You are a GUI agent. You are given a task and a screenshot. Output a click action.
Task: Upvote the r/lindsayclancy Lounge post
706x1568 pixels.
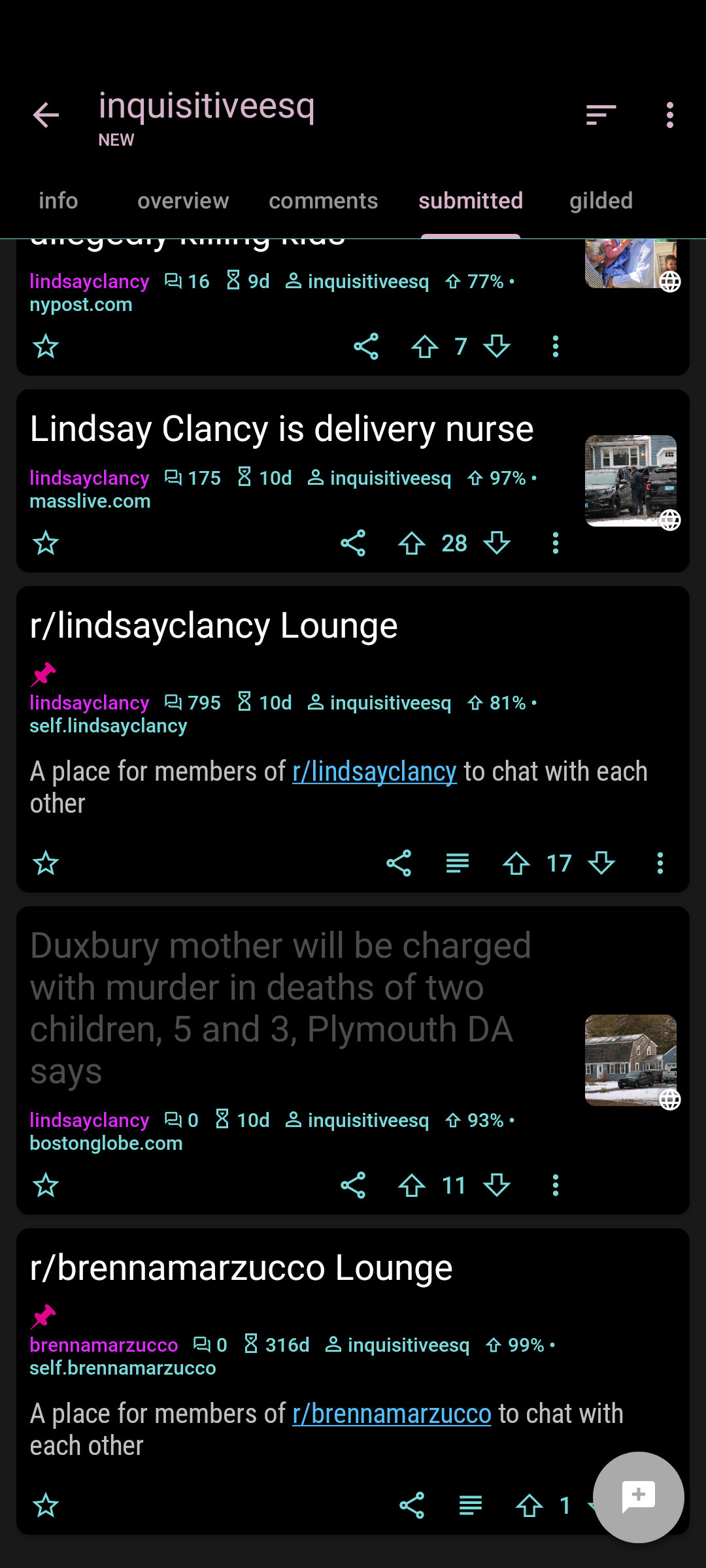pyautogui.click(x=516, y=864)
